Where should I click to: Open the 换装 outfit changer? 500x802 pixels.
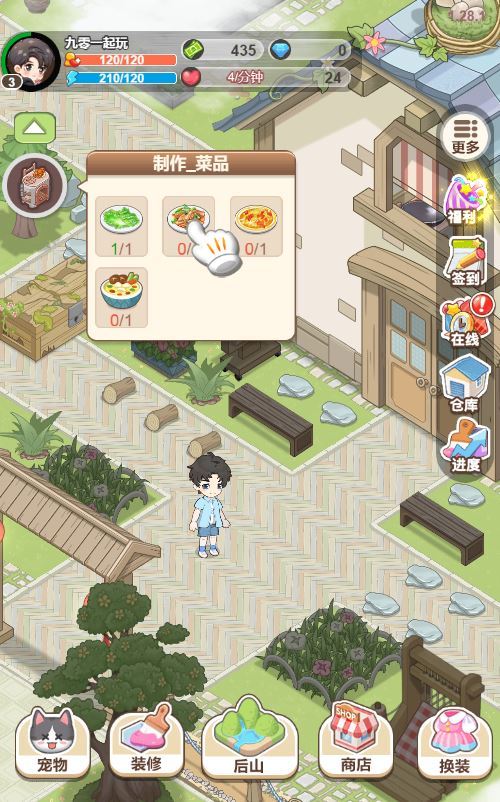point(454,743)
